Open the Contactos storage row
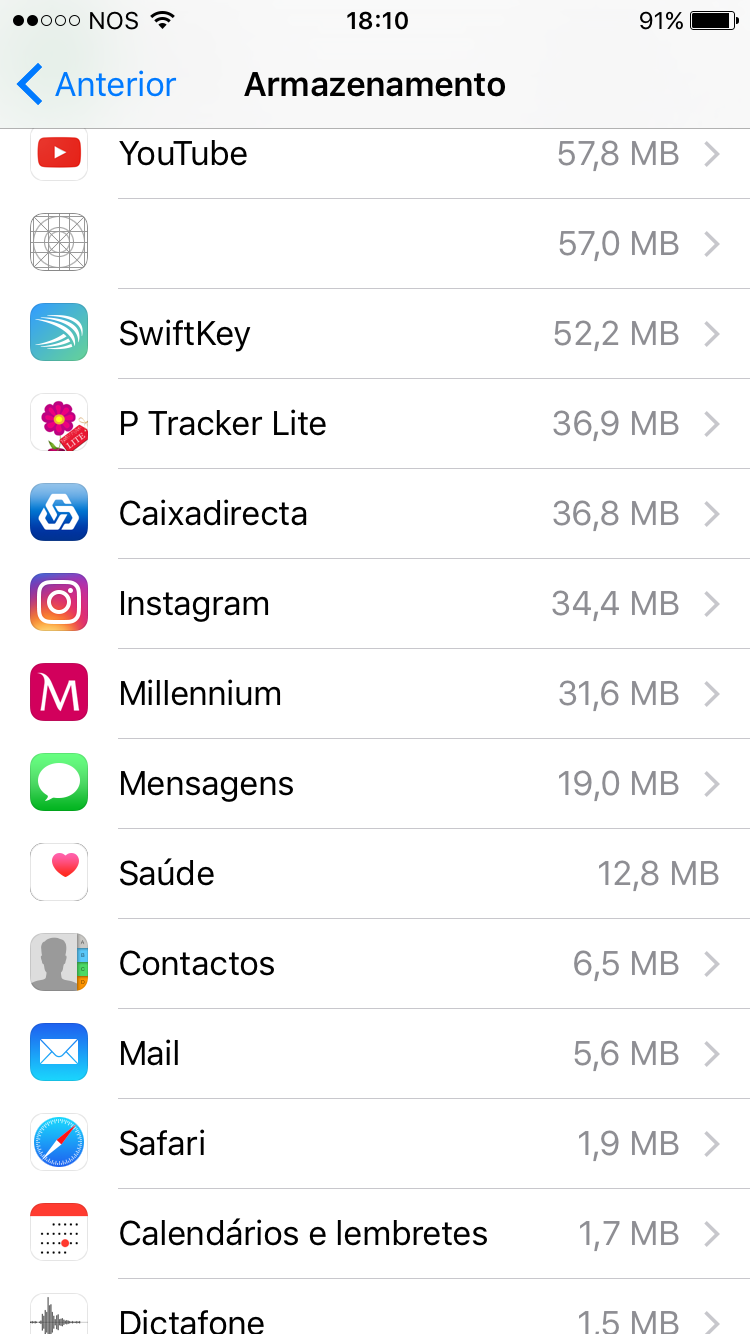The image size is (750, 1334). (x=375, y=963)
